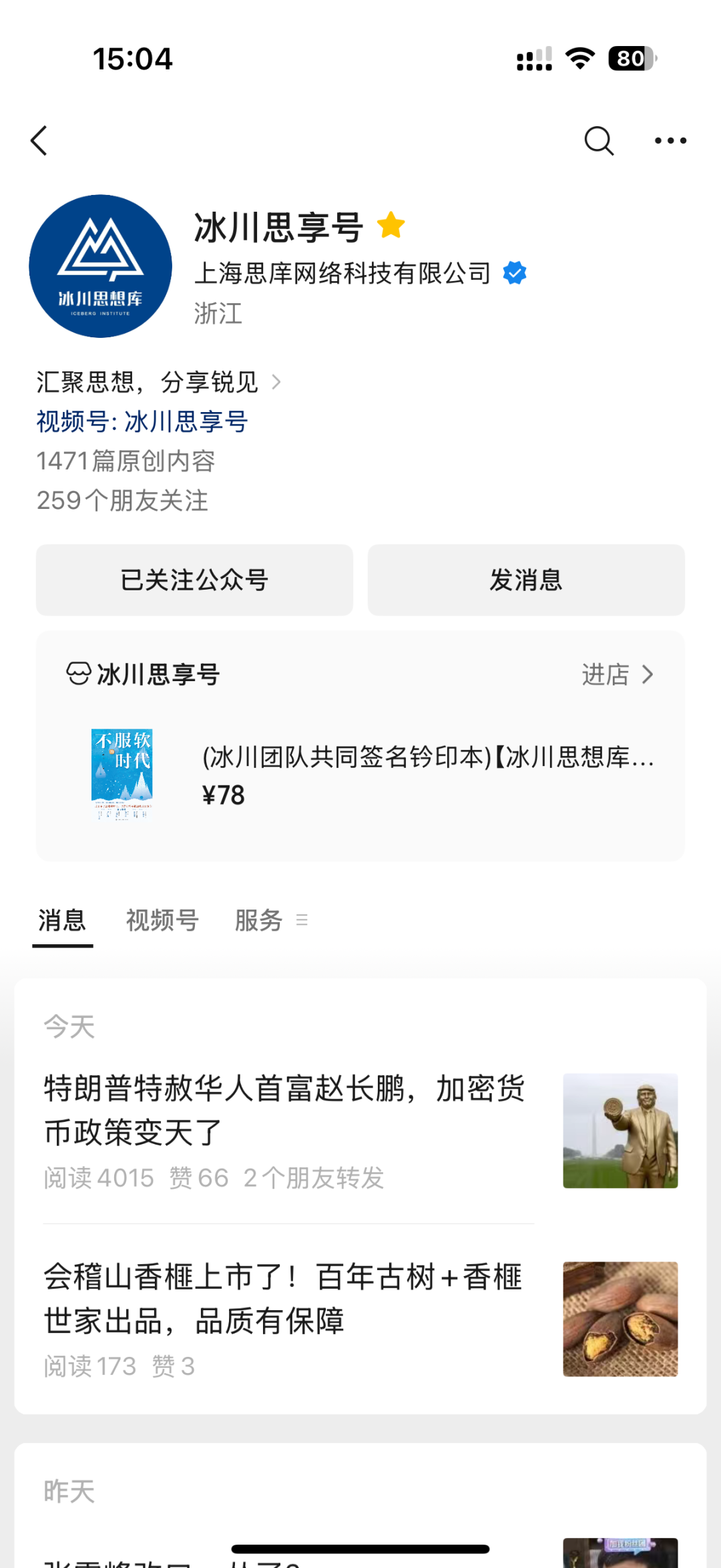Switch to the 视频号 tab

click(160, 920)
